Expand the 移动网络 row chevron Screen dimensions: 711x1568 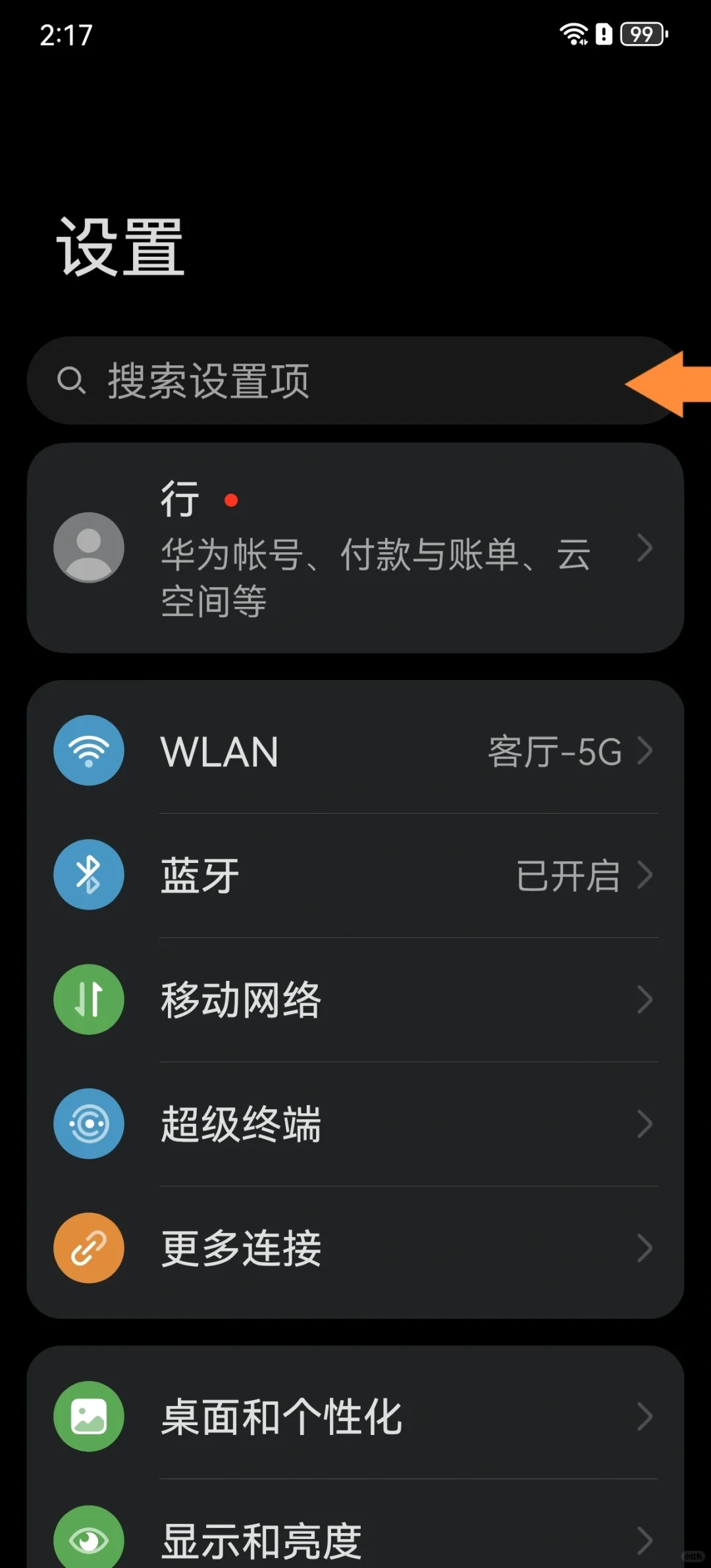tap(646, 999)
